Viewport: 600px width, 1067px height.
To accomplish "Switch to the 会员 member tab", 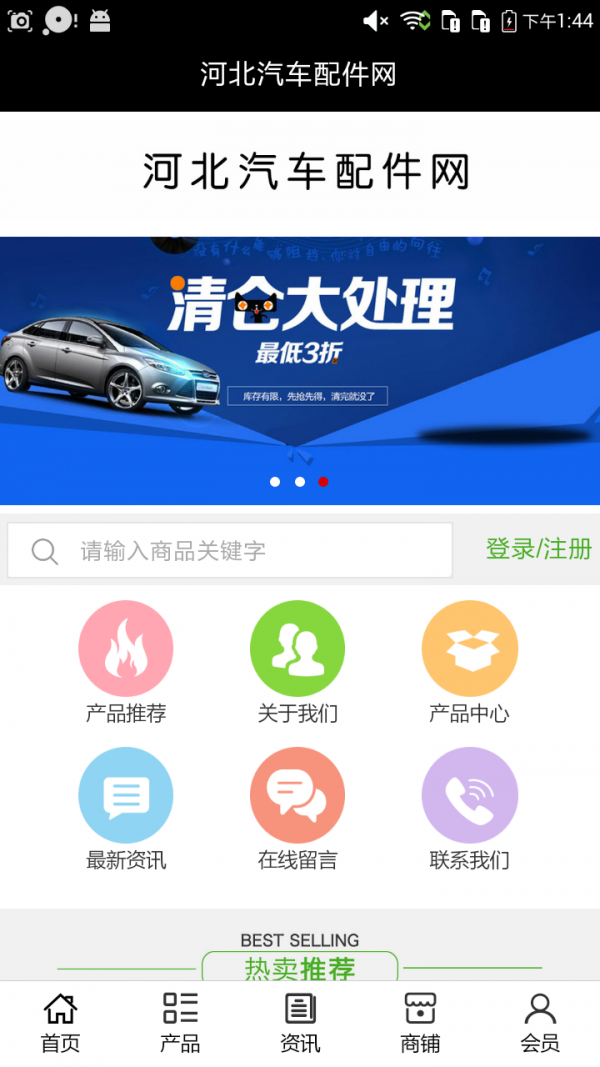I will [x=540, y=1023].
